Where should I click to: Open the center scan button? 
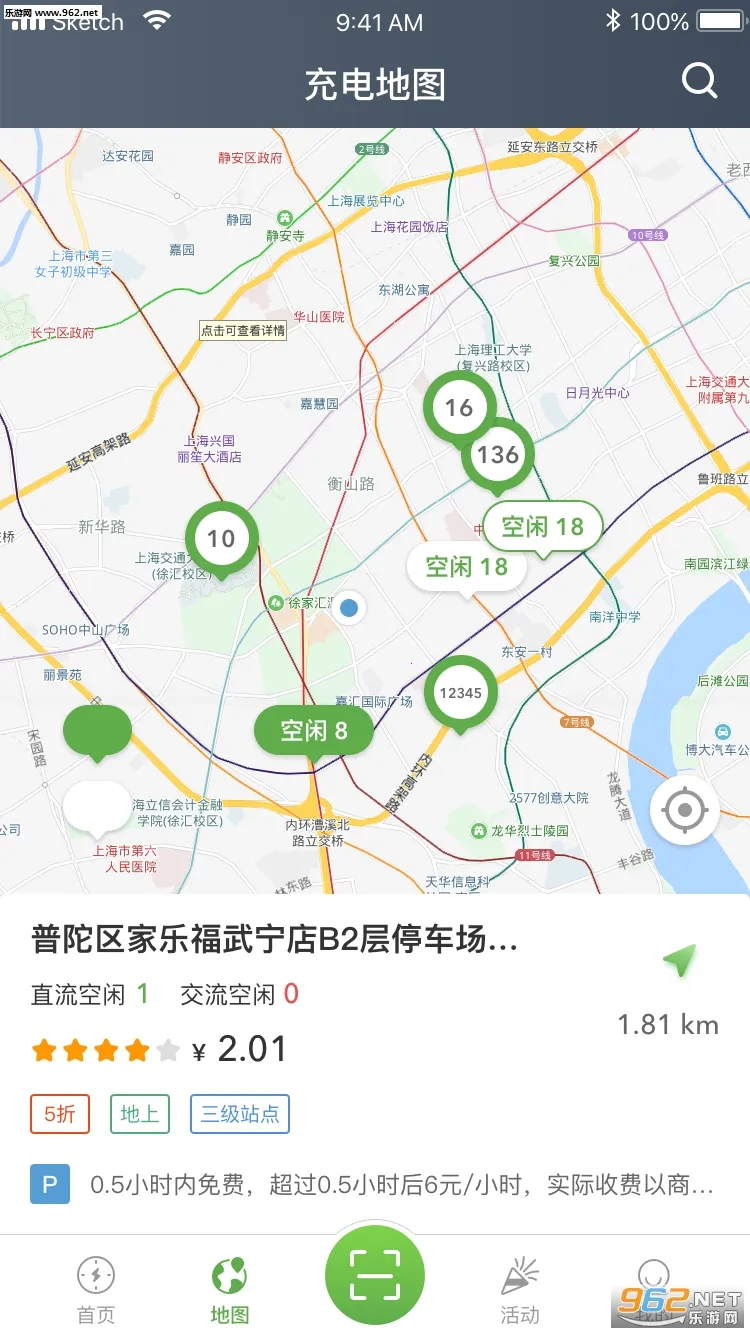tap(375, 1275)
